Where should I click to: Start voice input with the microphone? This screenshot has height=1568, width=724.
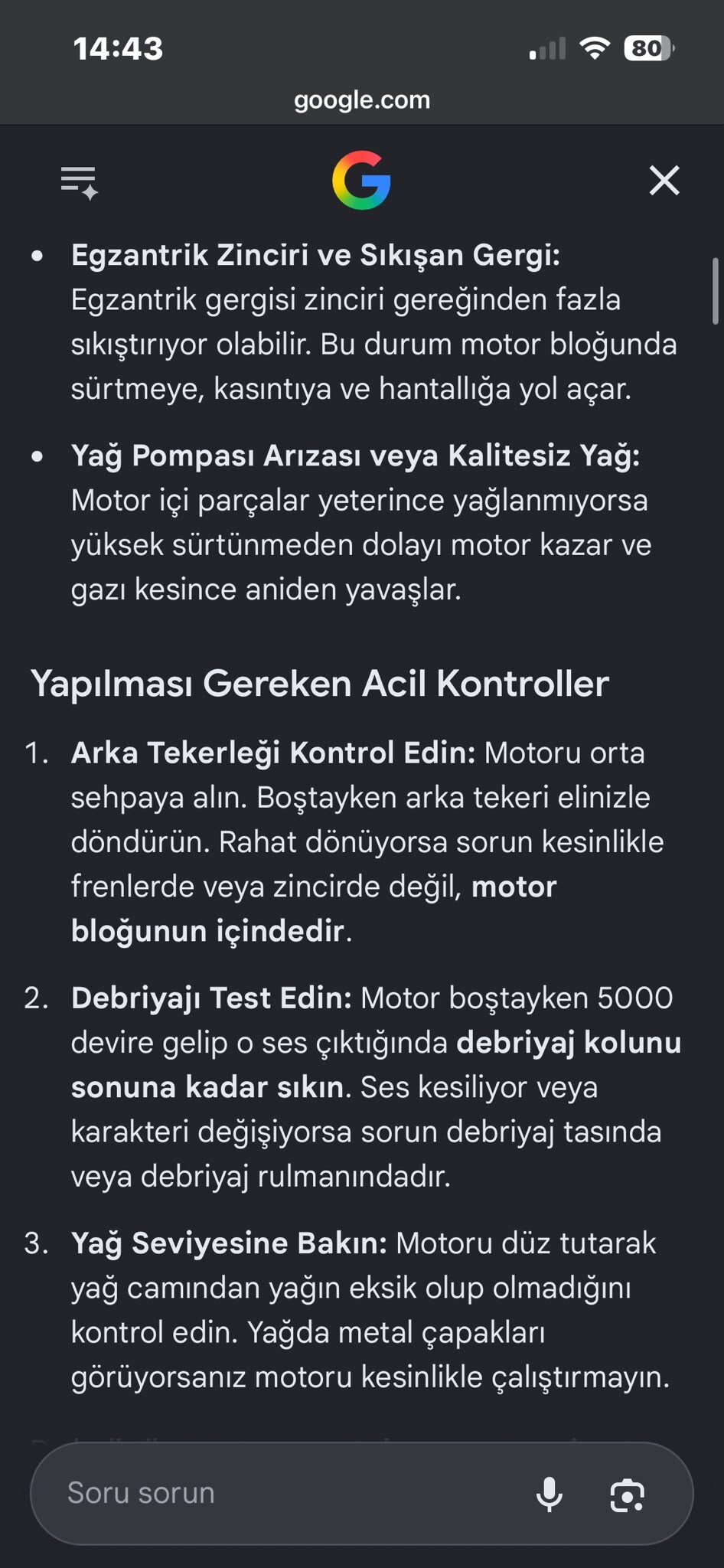[x=550, y=1494]
